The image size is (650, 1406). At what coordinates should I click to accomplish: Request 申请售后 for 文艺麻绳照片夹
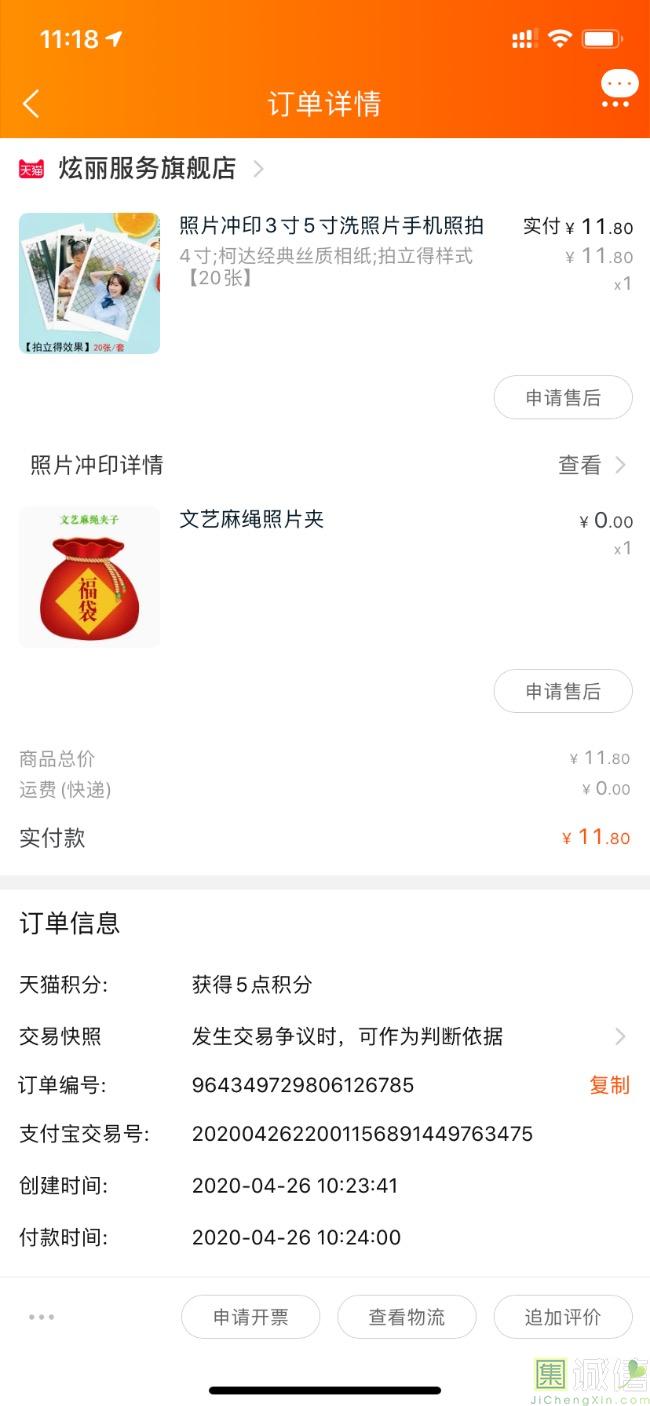coord(563,691)
